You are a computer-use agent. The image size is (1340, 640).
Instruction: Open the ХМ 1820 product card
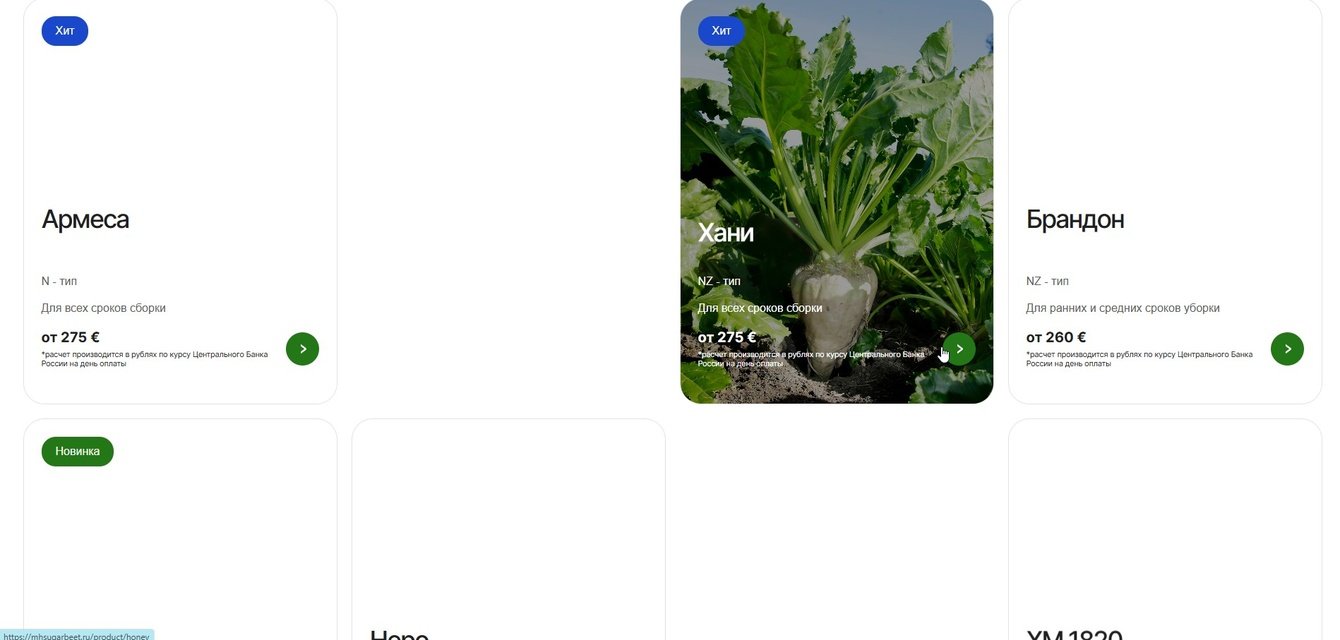tap(1165, 540)
